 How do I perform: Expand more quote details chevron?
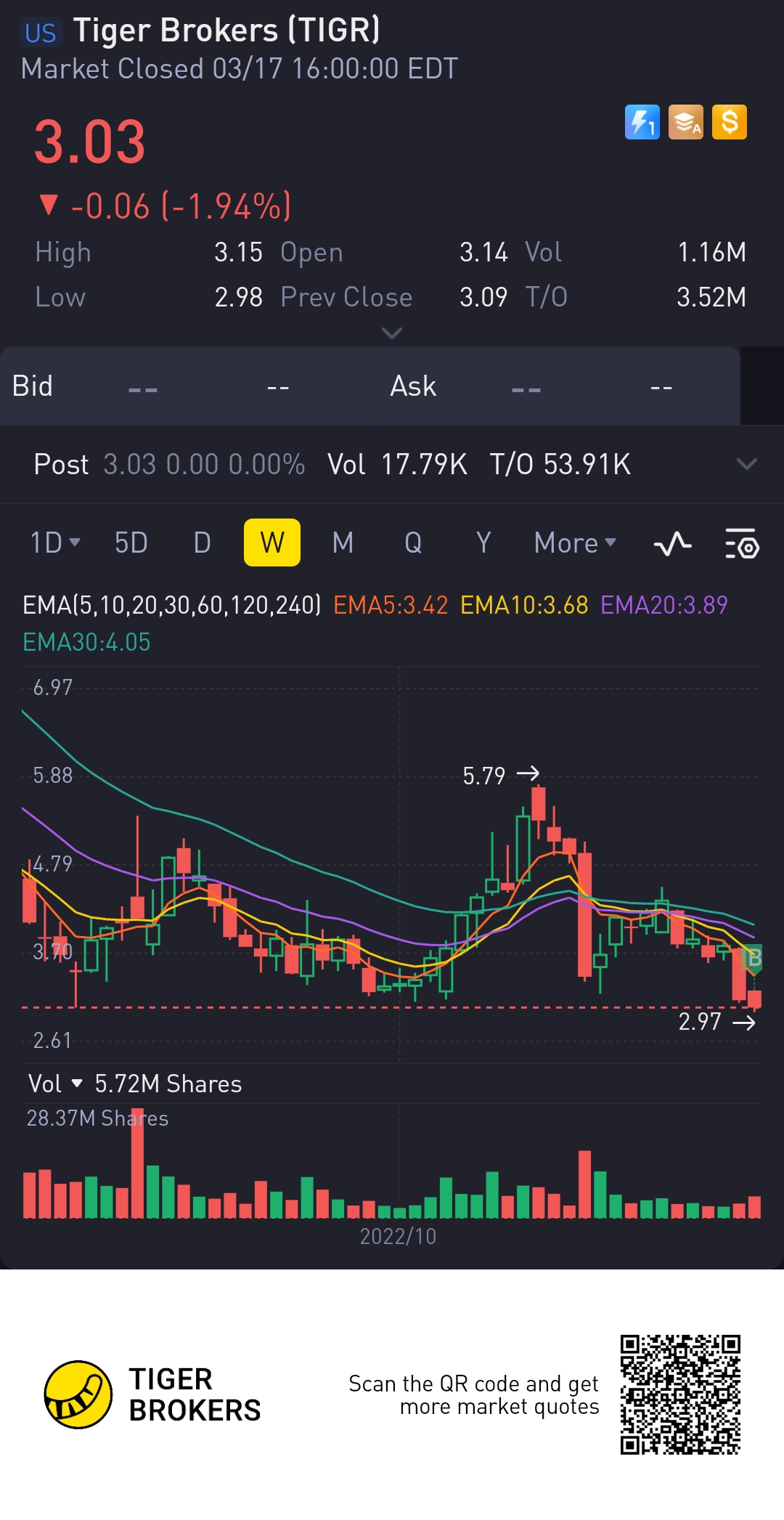(x=391, y=333)
